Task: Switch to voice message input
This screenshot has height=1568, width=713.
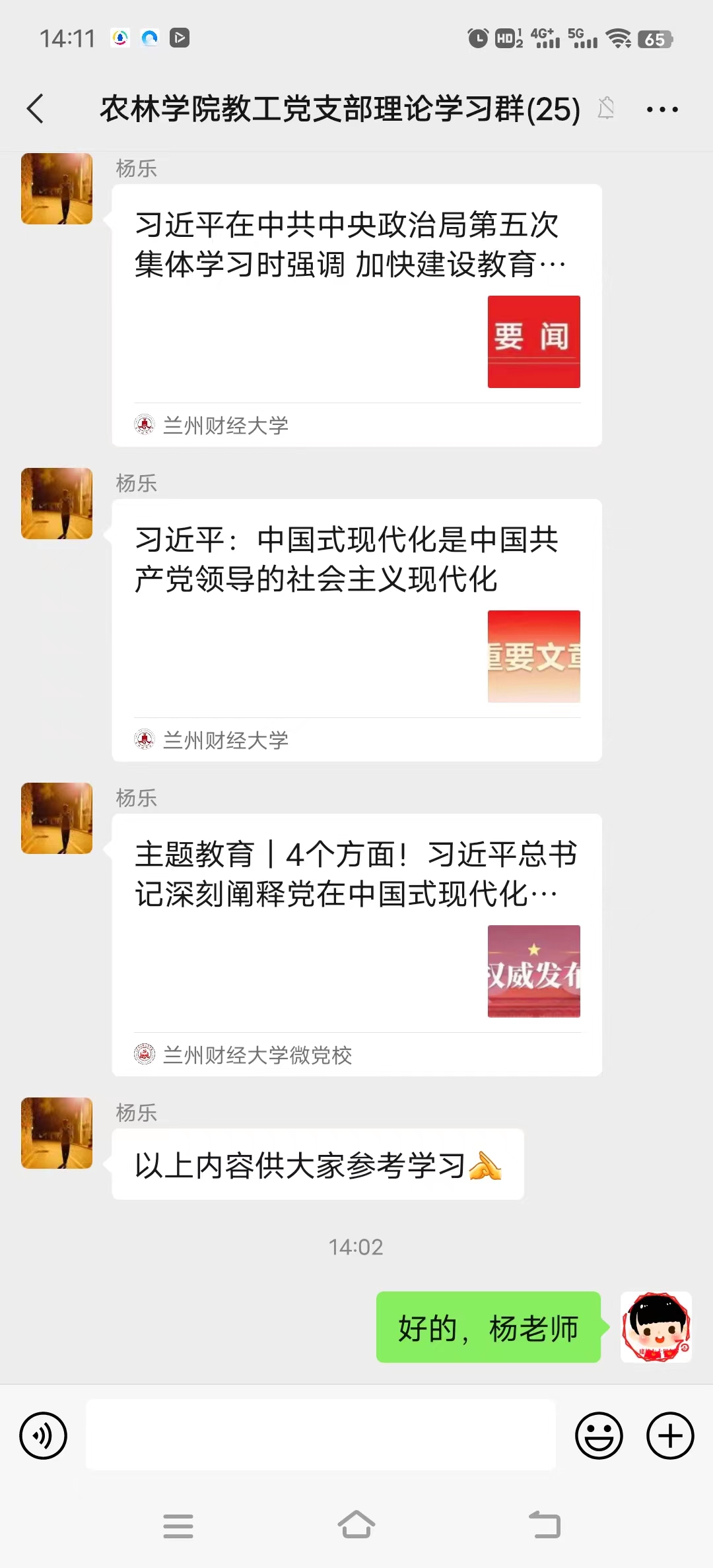Action: click(44, 1435)
